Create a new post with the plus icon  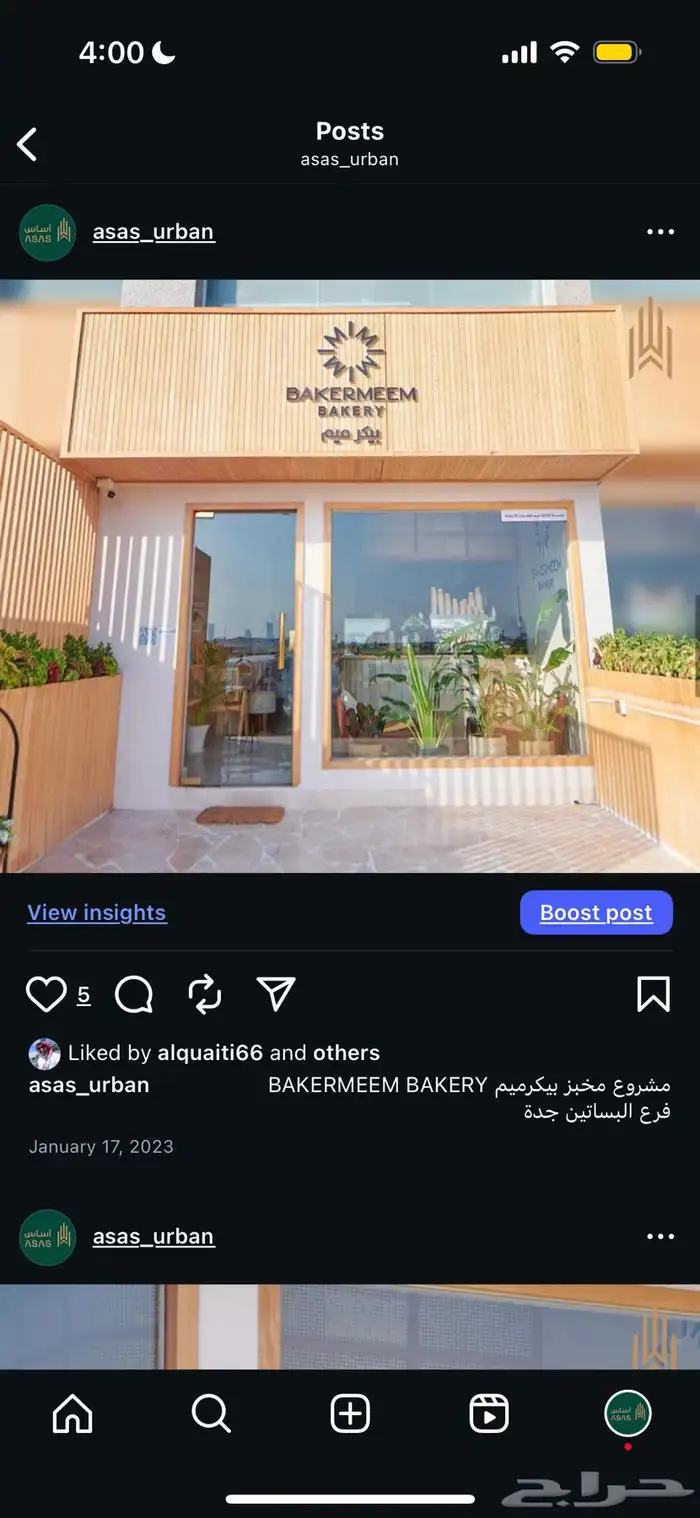point(350,1414)
